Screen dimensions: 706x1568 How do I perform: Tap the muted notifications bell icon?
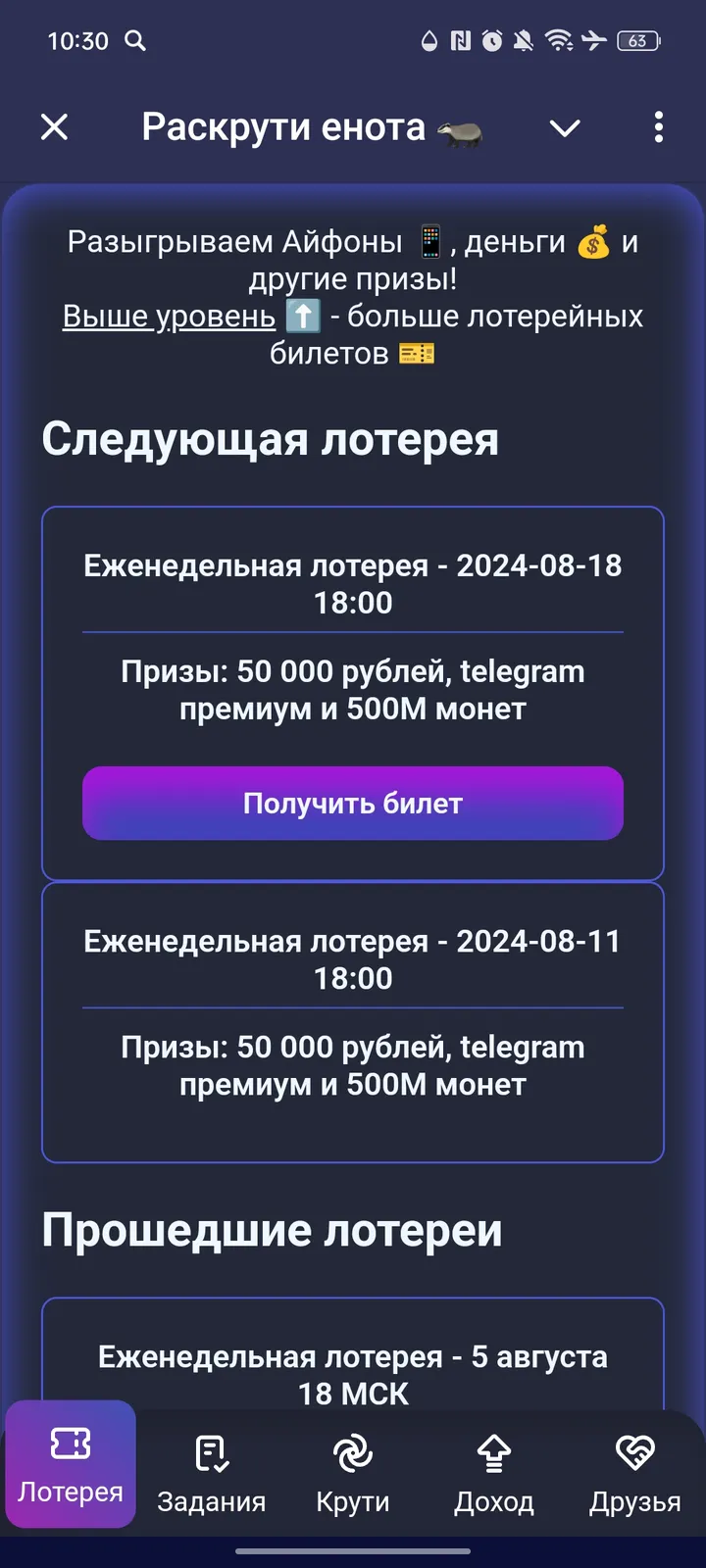[522, 41]
